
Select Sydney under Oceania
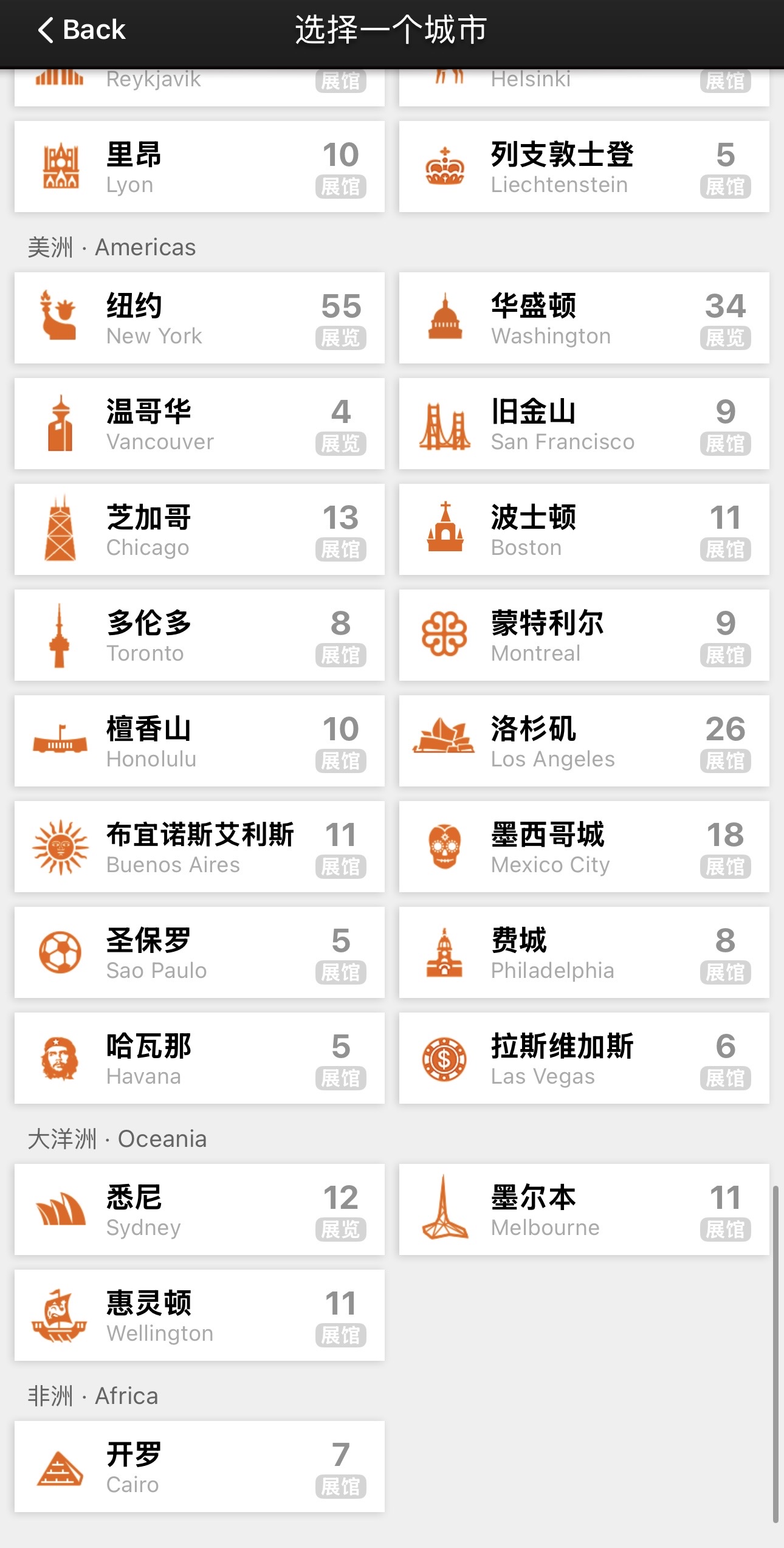[199, 1209]
